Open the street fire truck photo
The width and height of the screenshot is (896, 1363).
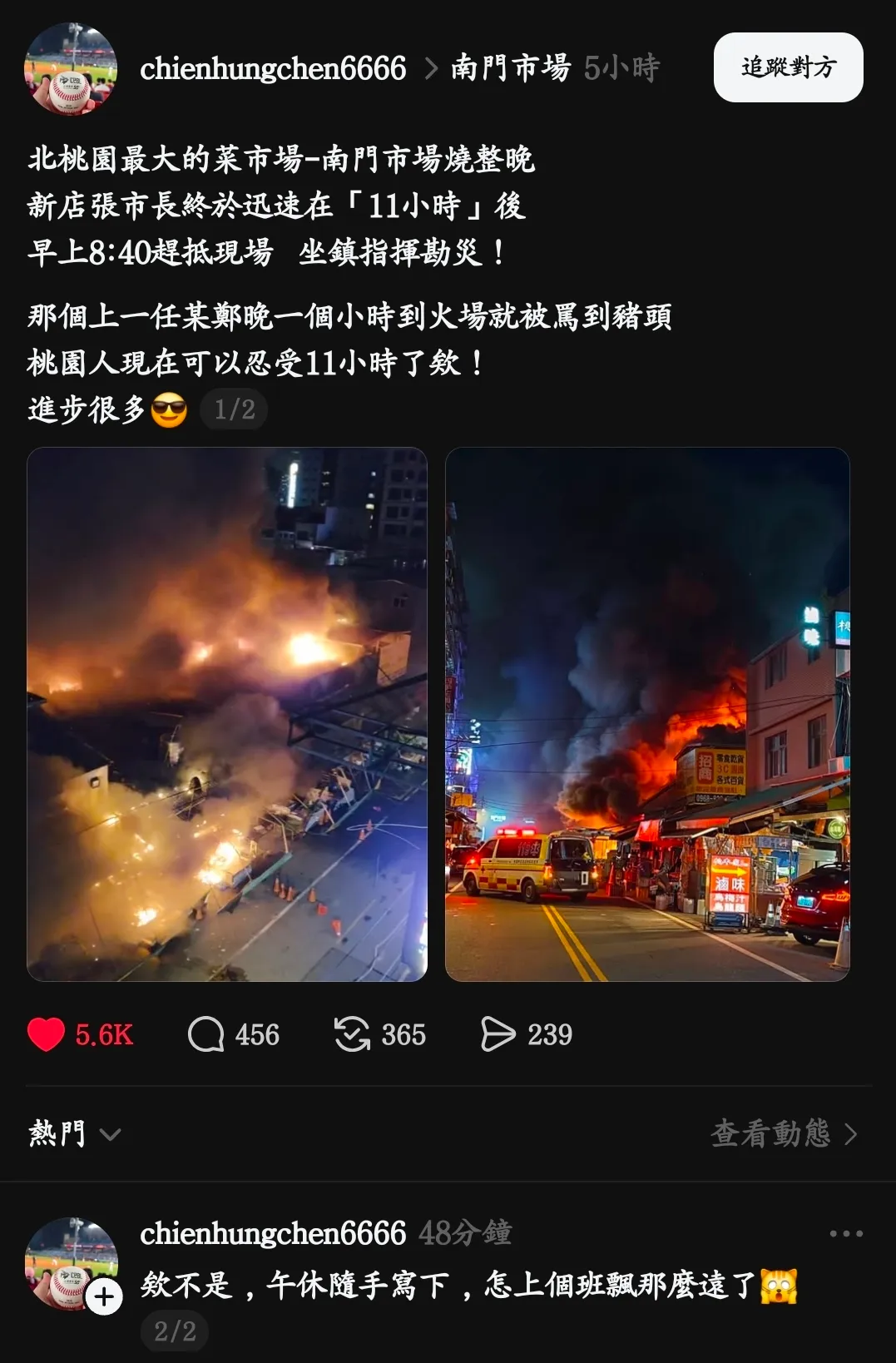tap(647, 714)
